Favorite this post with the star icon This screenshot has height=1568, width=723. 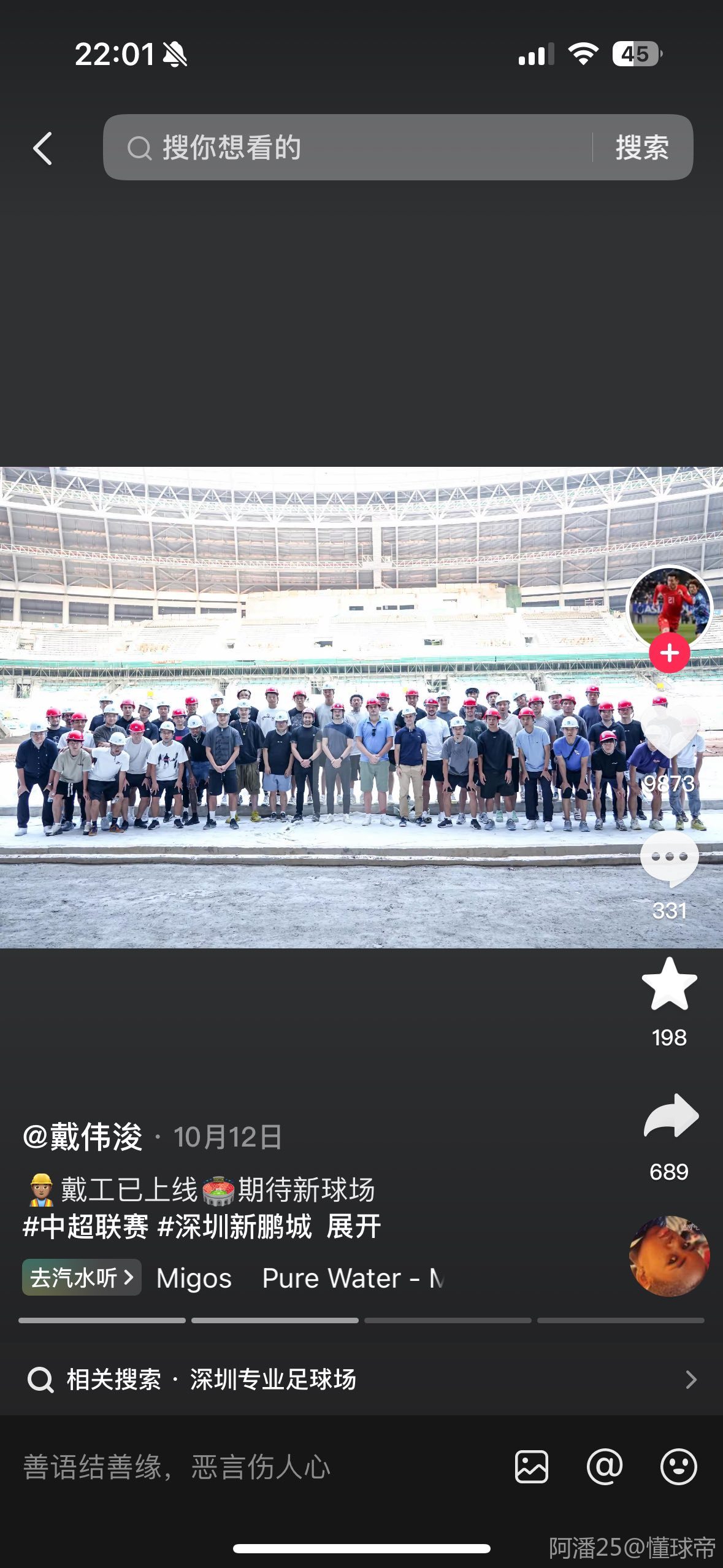click(x=669, y=985)
